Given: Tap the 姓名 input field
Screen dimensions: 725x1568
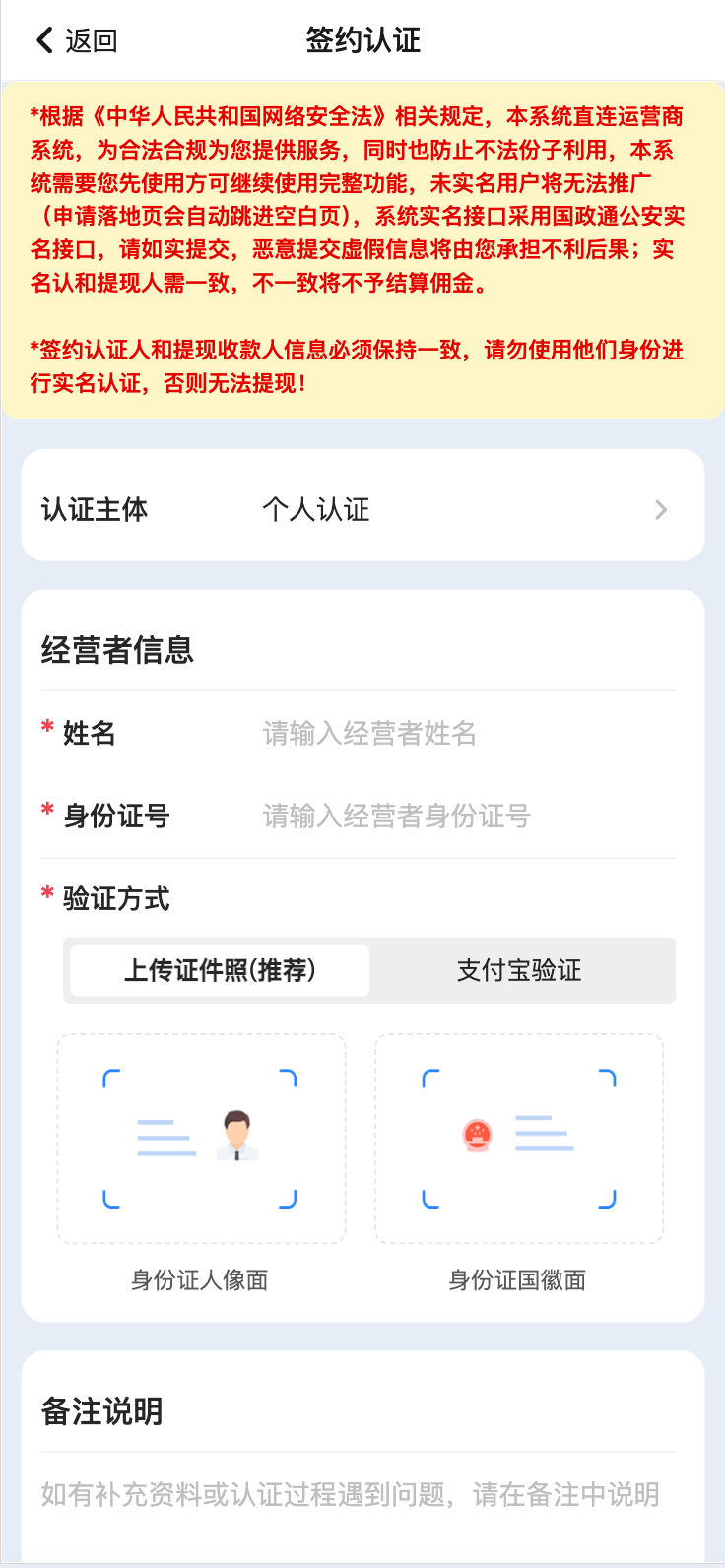Looking at the screenshot, I should coord(463,734).
